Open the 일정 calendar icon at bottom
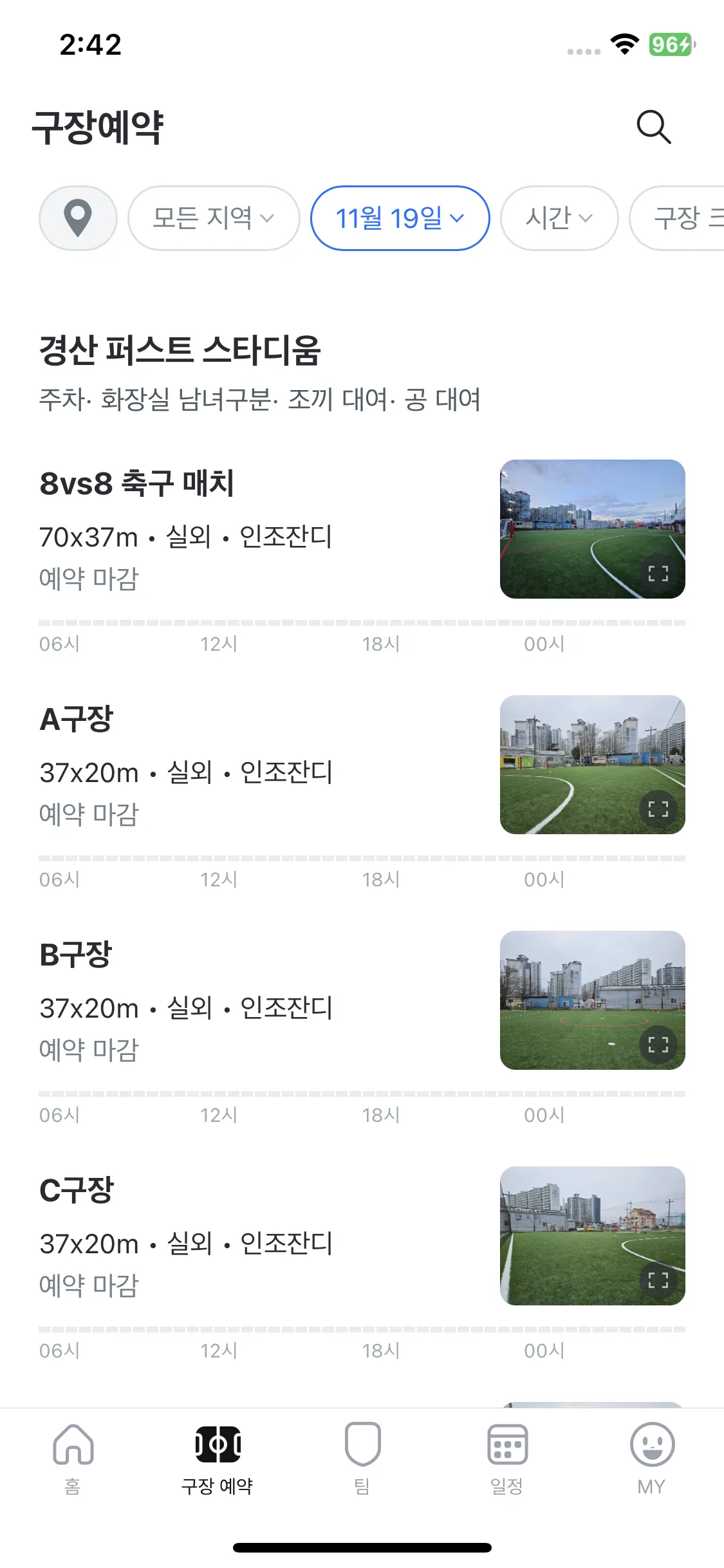This screenshot has width=724, height=1568. (506, 1461)
